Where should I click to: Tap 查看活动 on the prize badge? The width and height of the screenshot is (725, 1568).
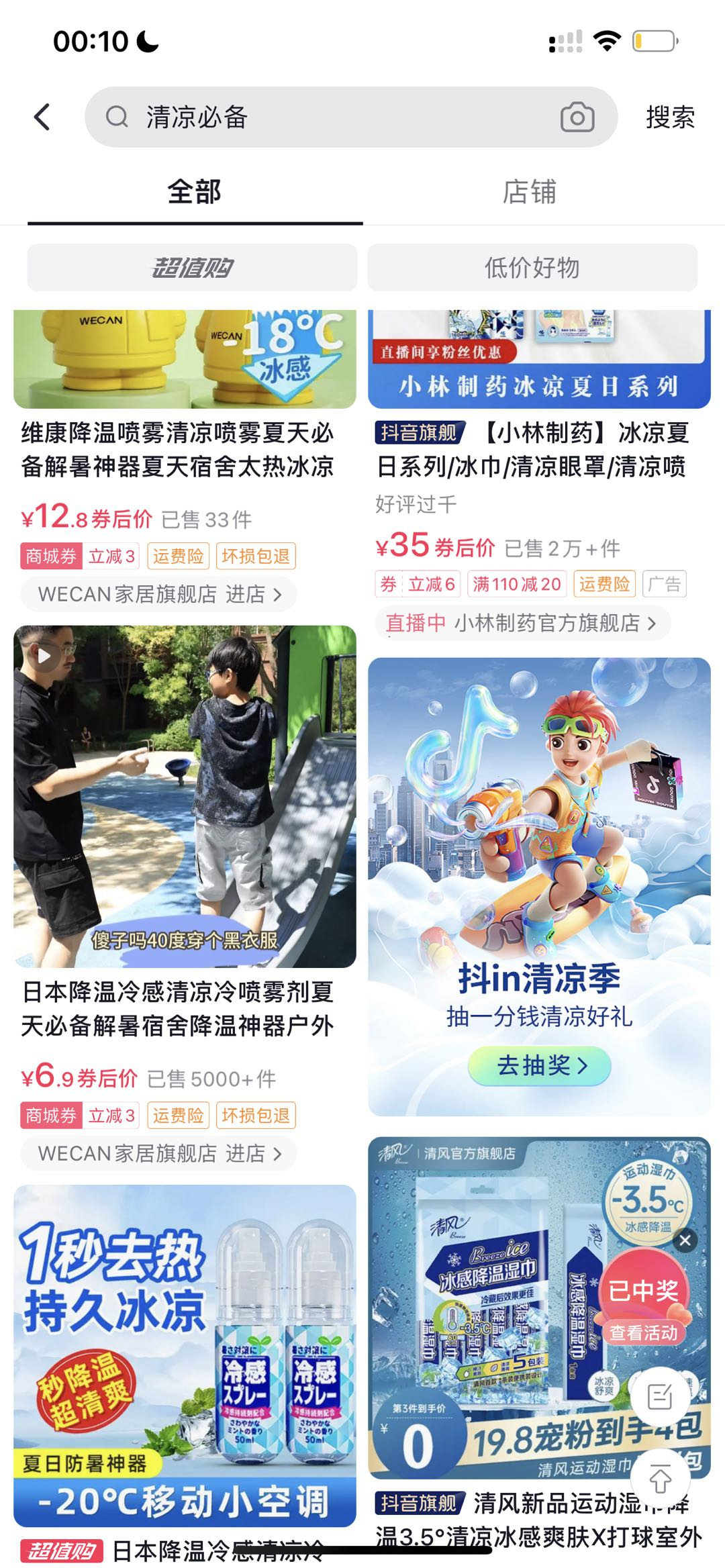643,1332
